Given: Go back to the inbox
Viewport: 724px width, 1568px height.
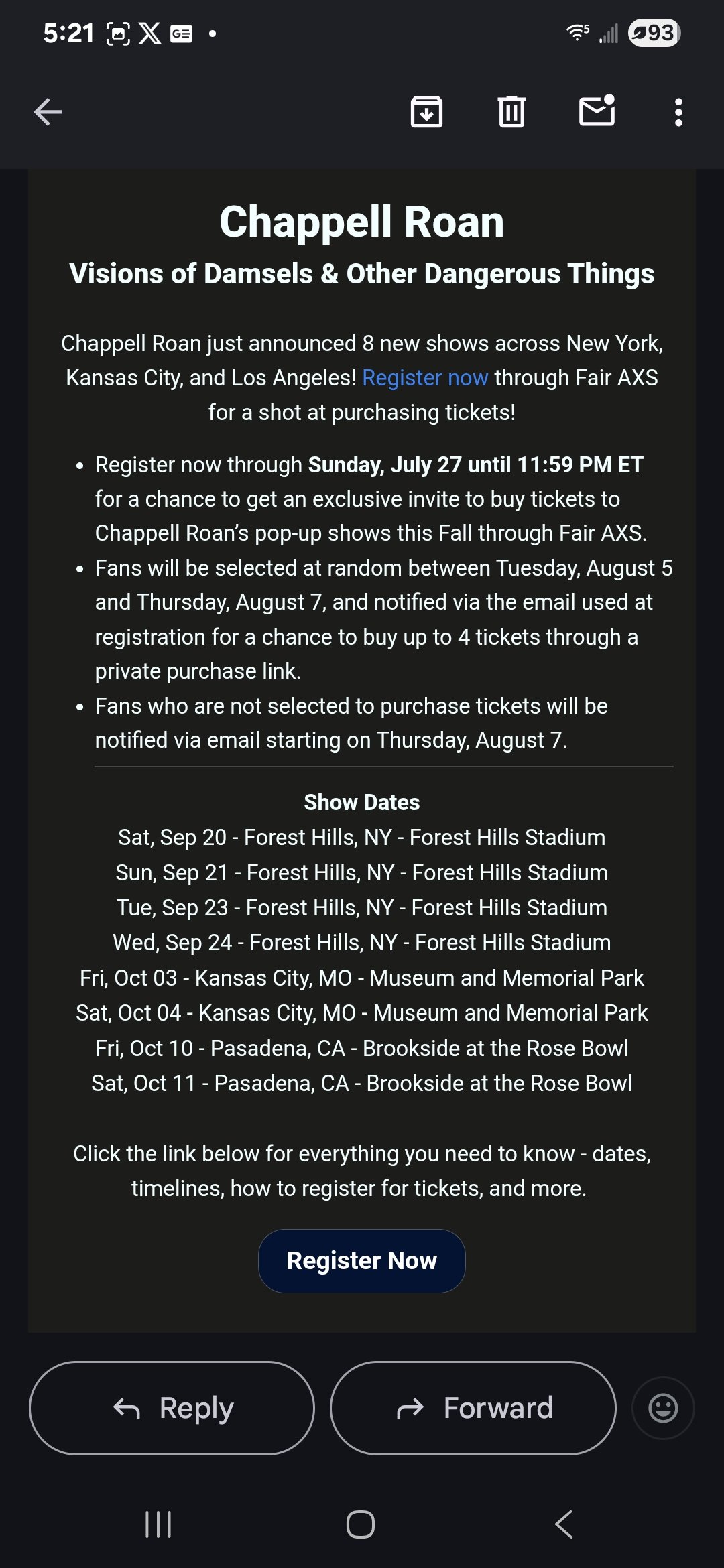Looking at the screenshot, I should [48, 112].
